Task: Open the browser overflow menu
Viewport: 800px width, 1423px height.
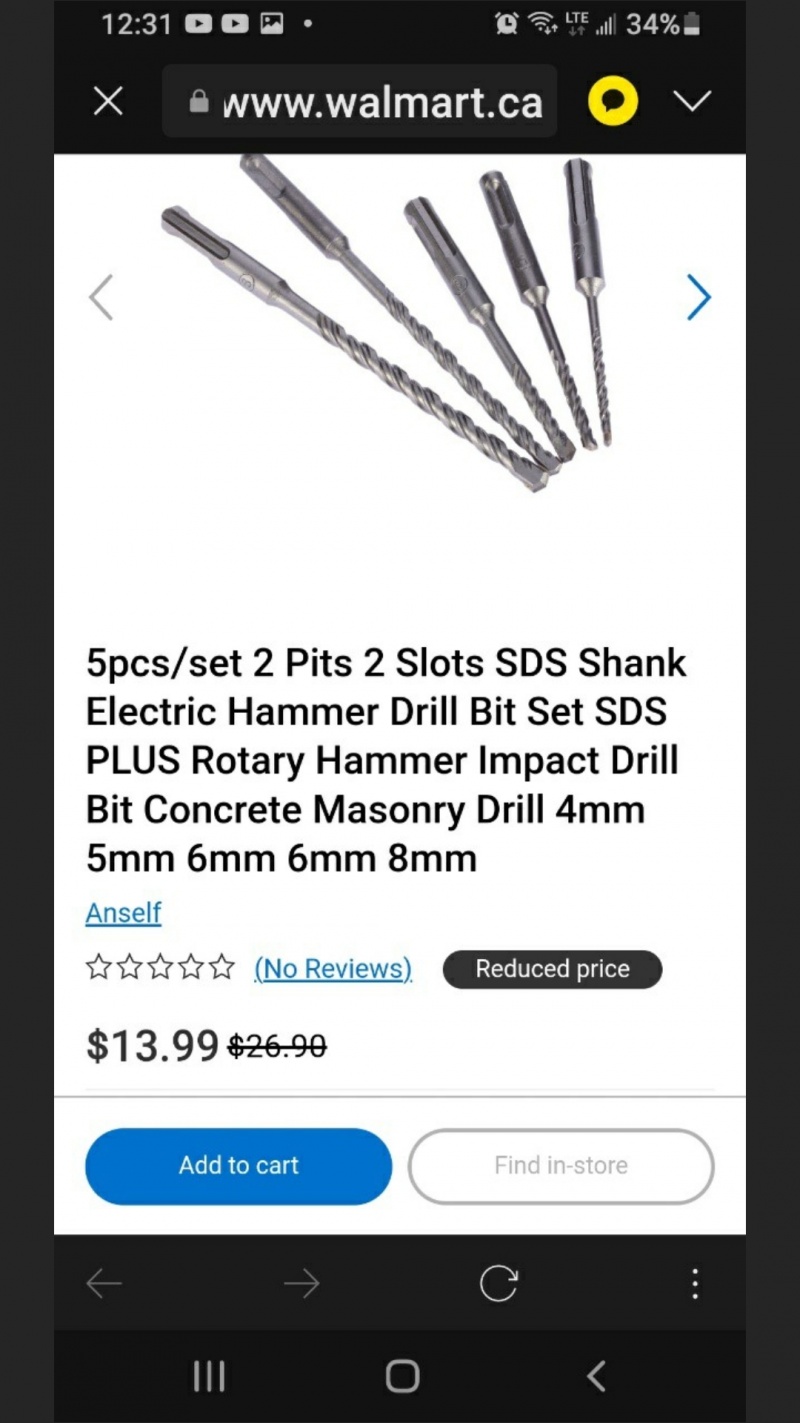Action: coord(695,1283)
